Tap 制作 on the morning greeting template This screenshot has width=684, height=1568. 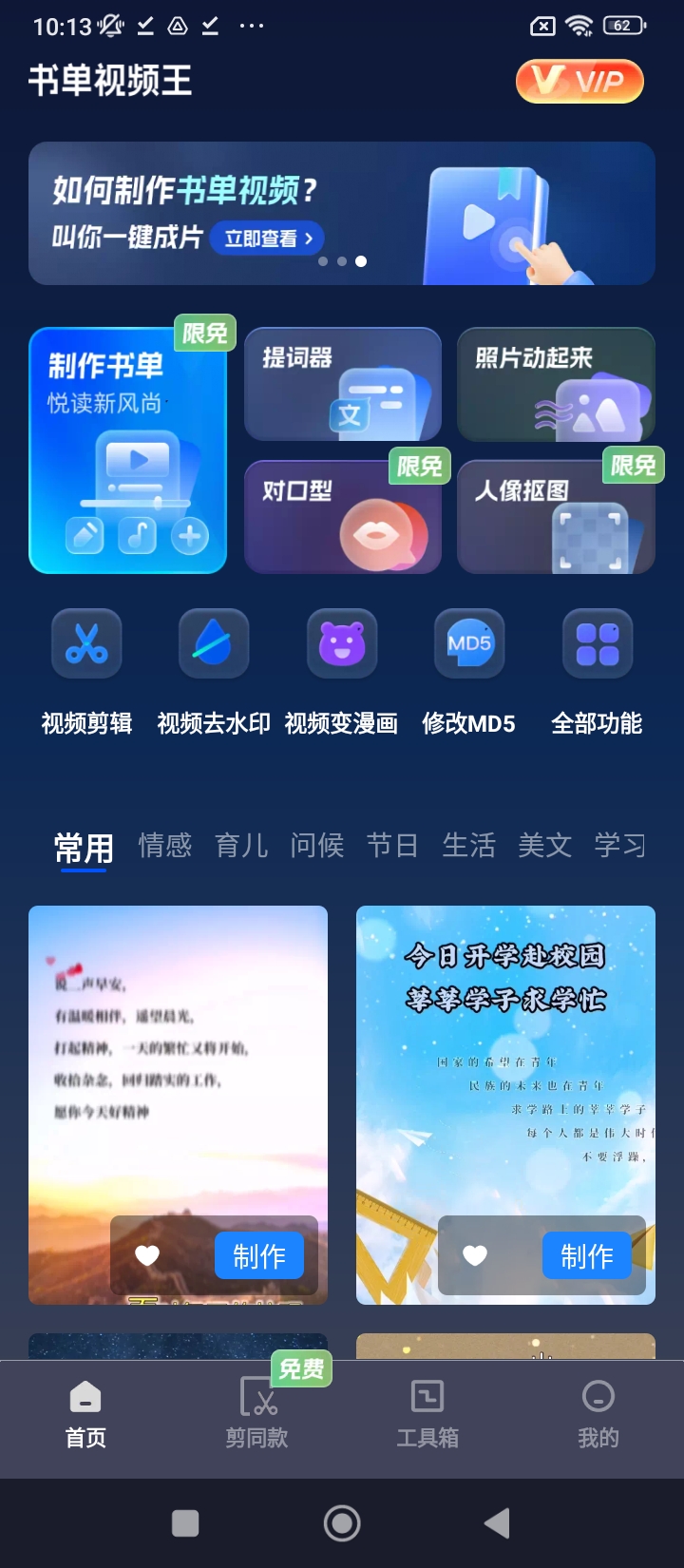[258, 1255]
